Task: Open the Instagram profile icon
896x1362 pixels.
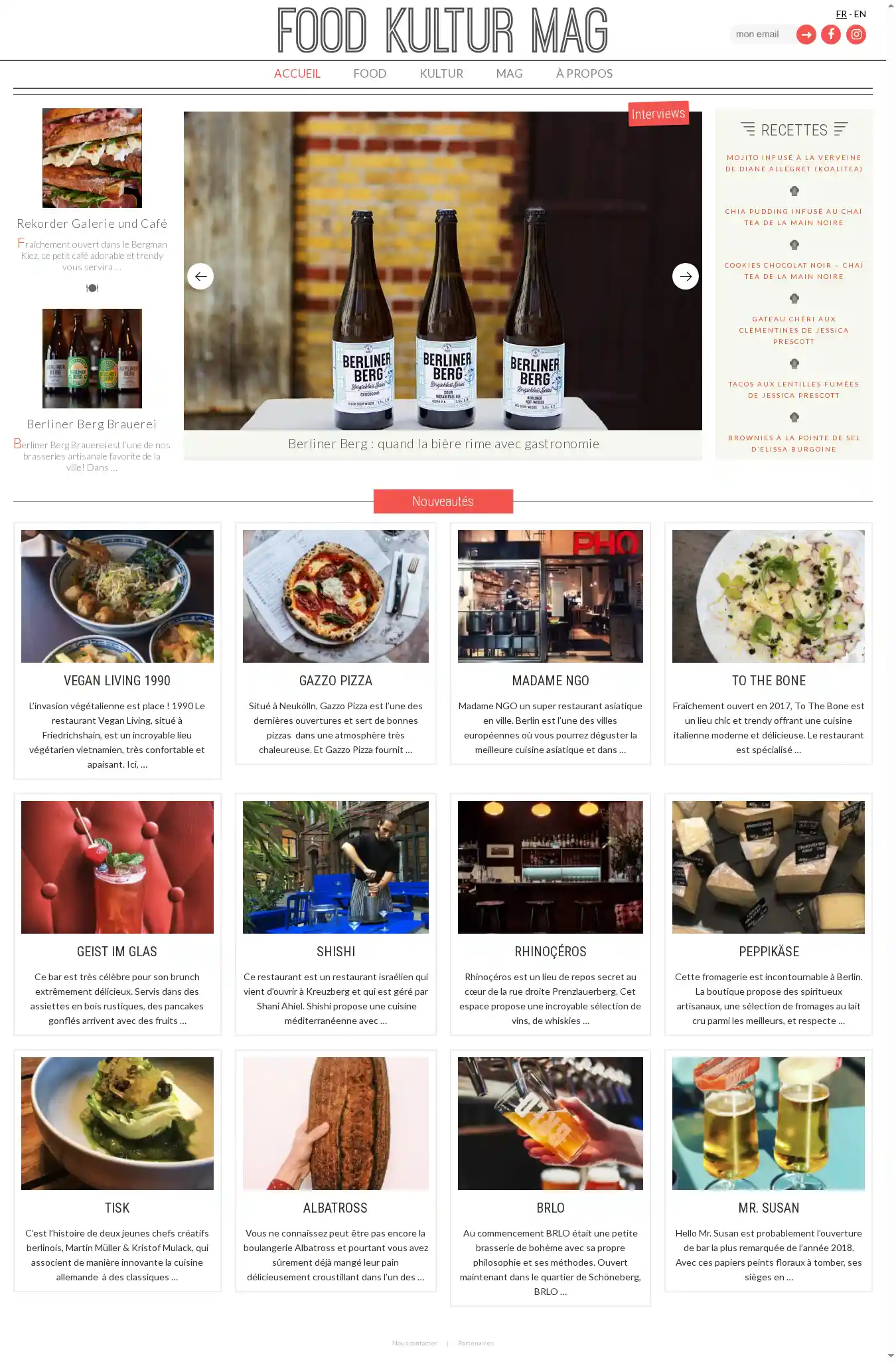Action: coord(856,35)
